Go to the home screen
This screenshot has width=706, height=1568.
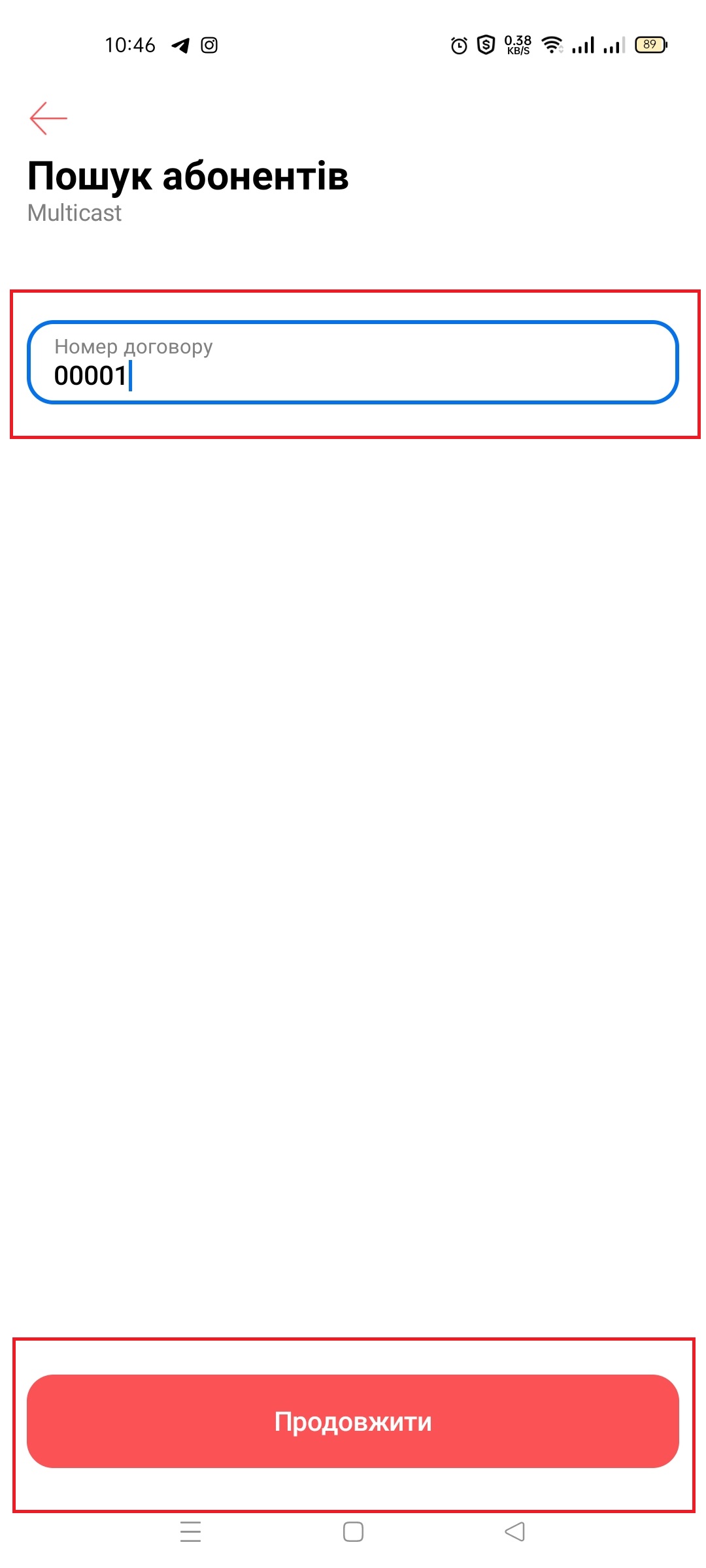(353, 1531)
